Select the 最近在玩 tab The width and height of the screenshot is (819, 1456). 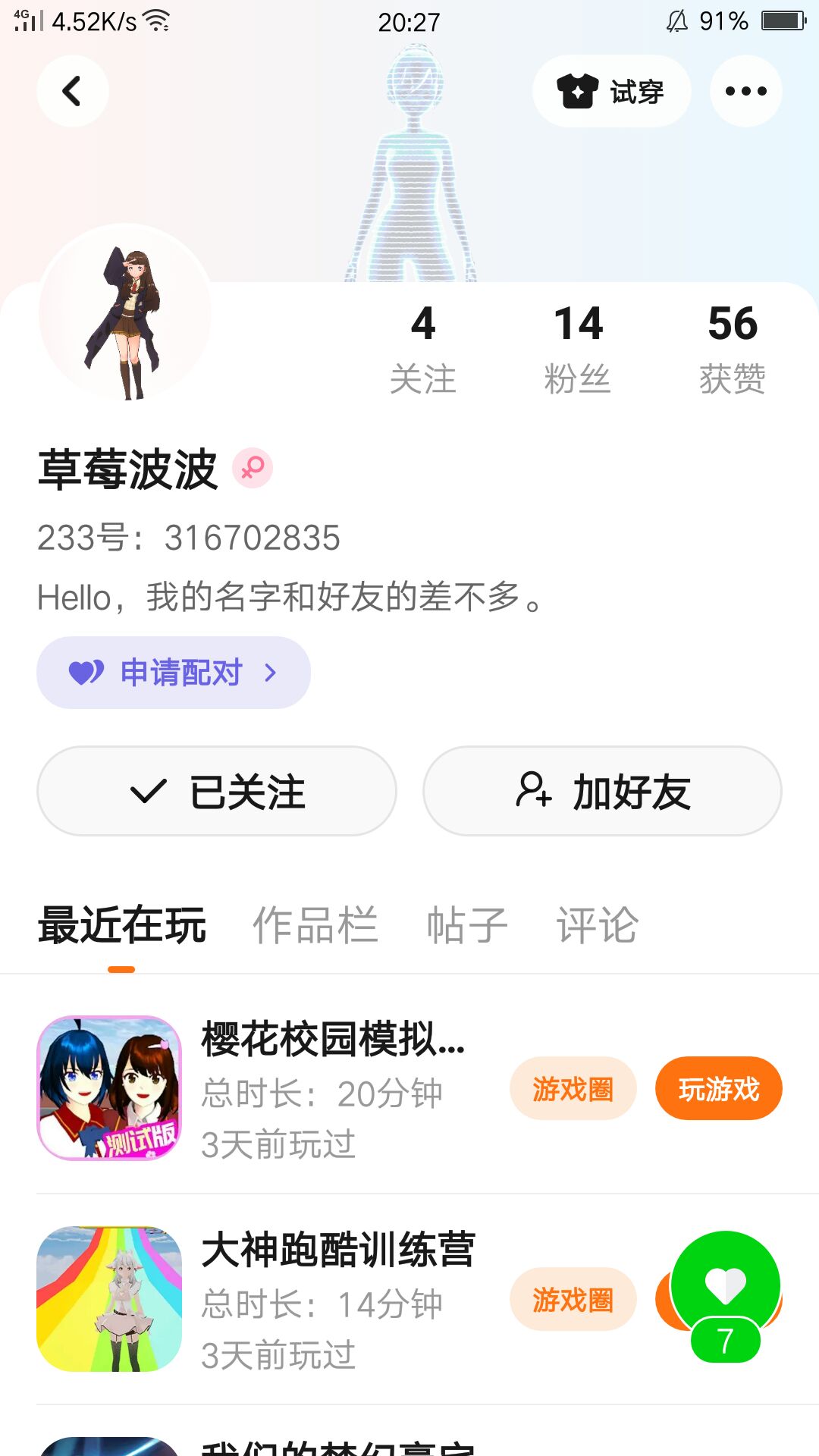click(x=122, y=925)
